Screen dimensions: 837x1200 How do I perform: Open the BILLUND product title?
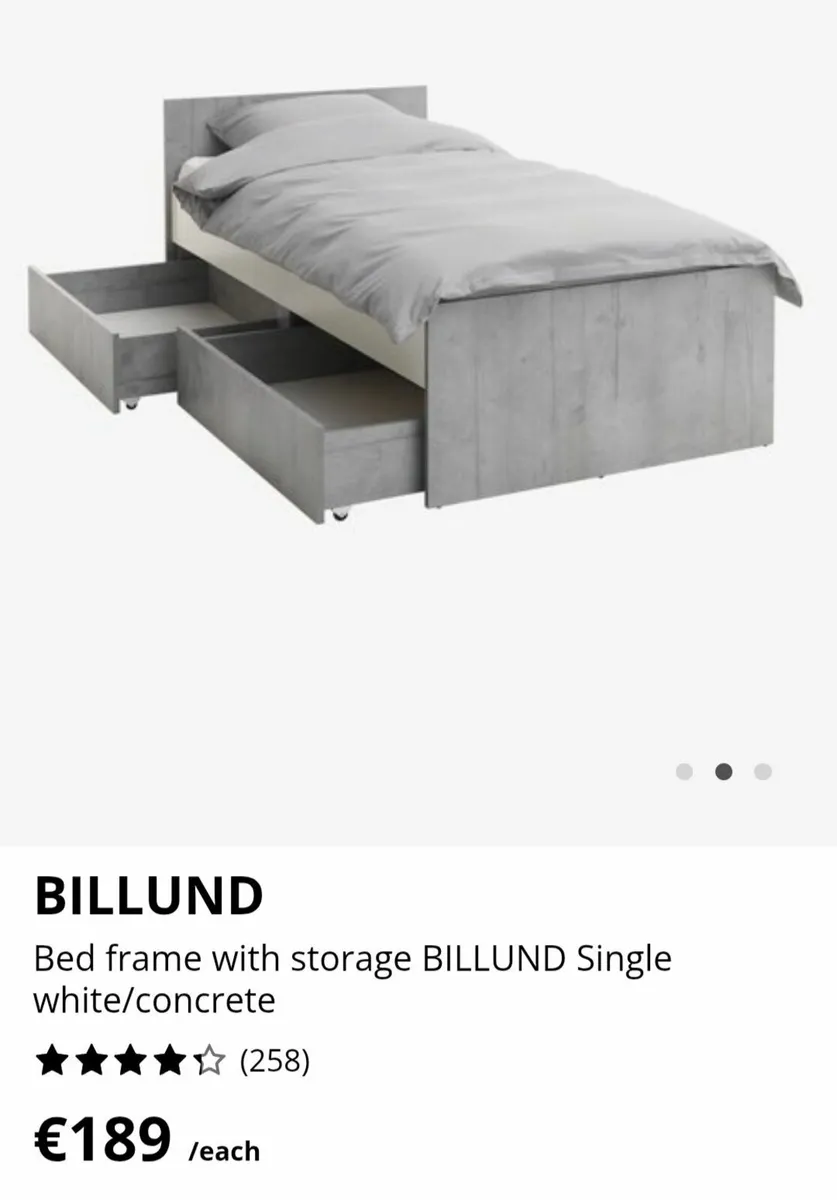click(148, 897)
